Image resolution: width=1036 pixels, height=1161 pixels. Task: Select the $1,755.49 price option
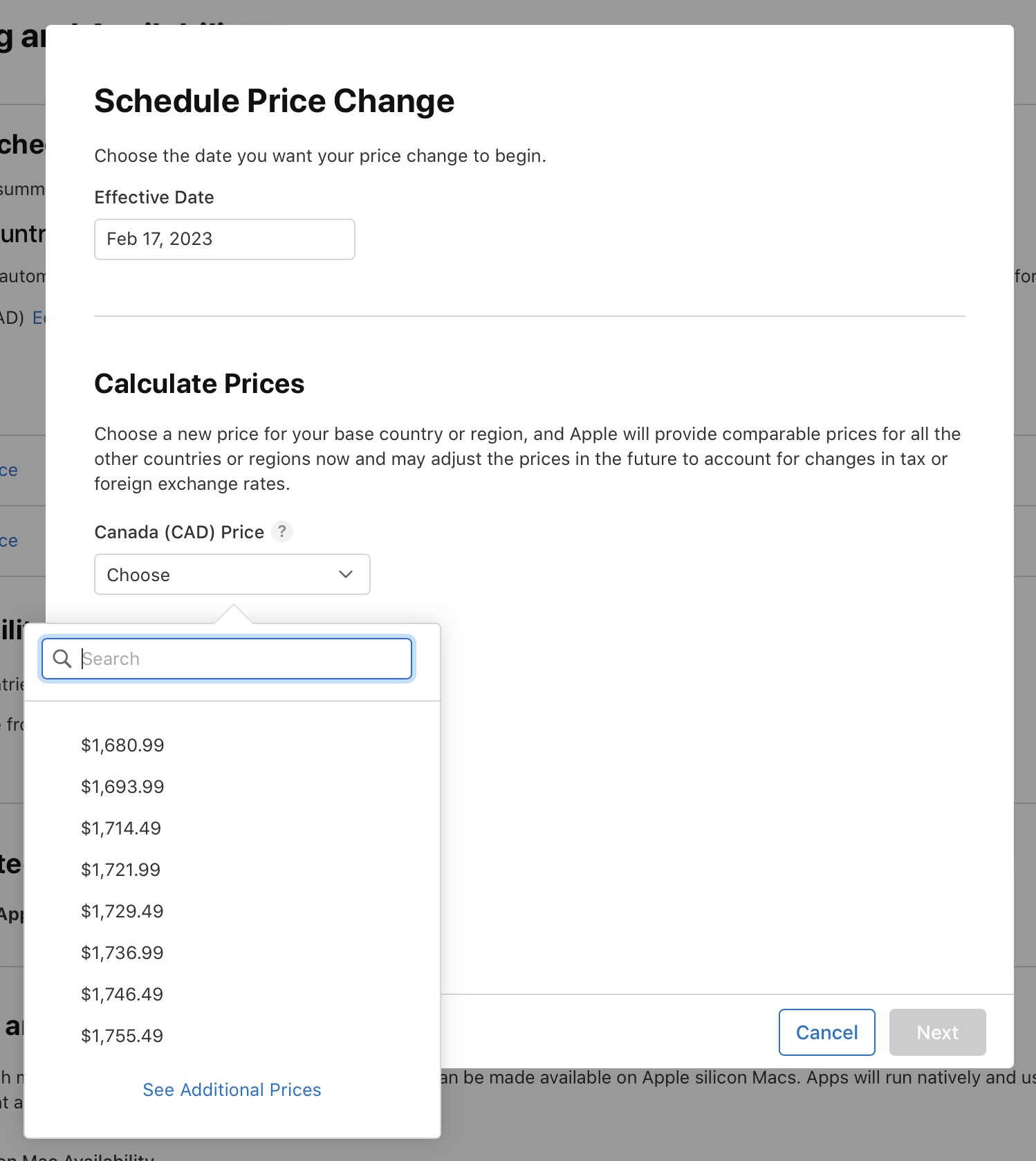[122, 1036]
